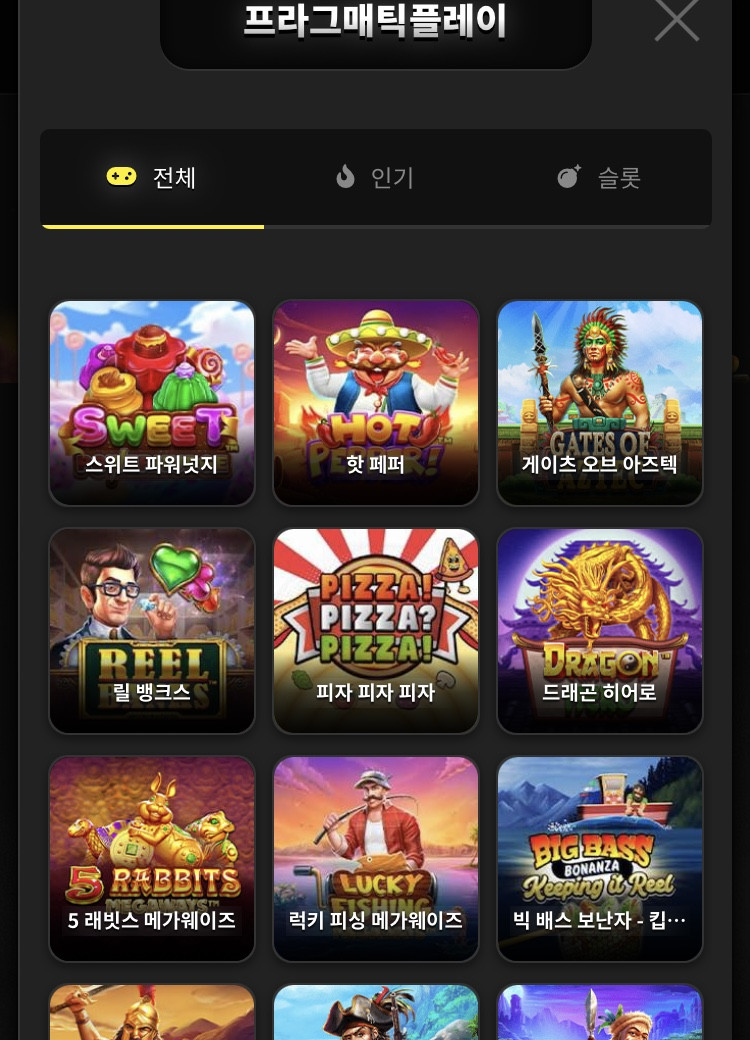
Task: Switch to the 인기 tab
Action: click(375, 178)
